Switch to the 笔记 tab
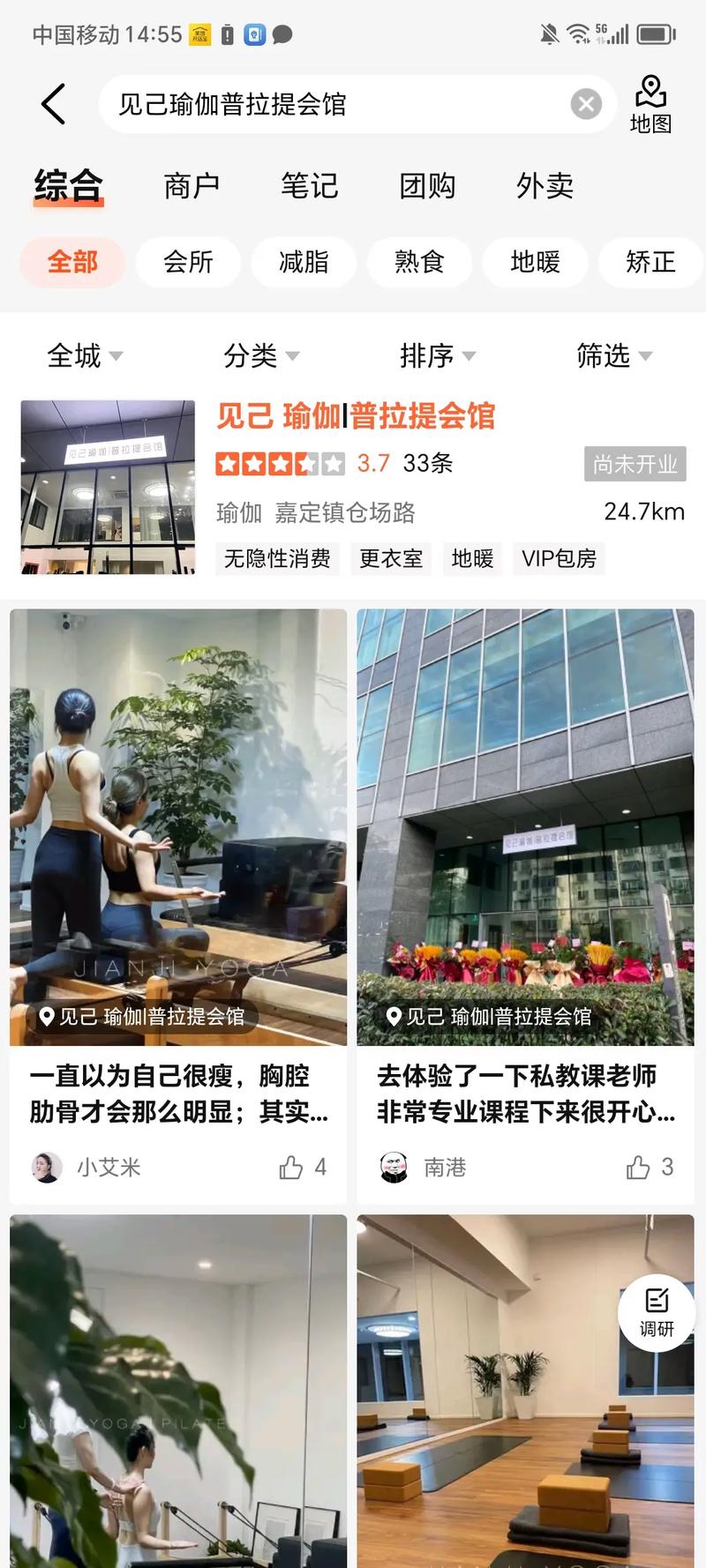Viewport: 706px width, 1568px height. point(309,186)
